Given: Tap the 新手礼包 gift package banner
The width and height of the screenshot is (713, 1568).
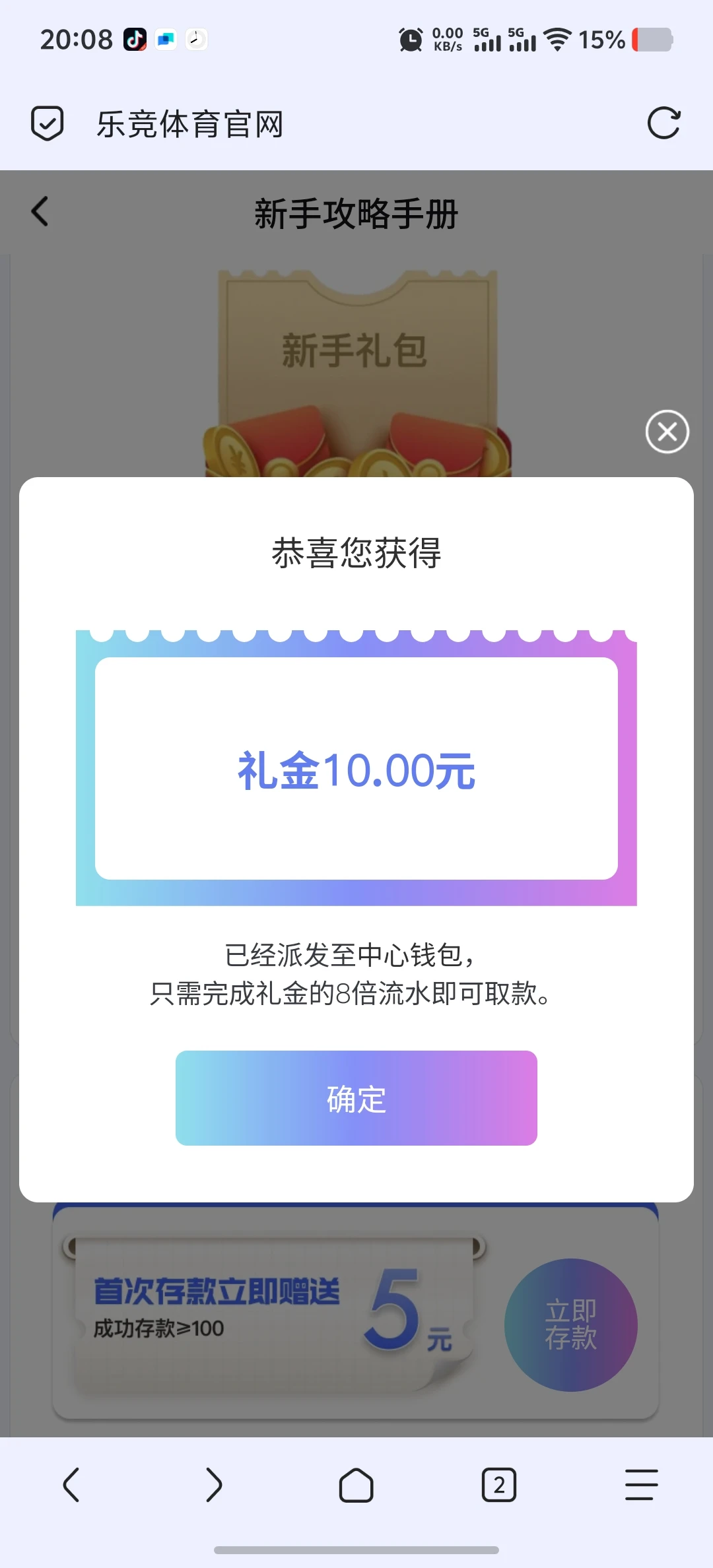Looking at the screenshot, I should coord(356,350).
